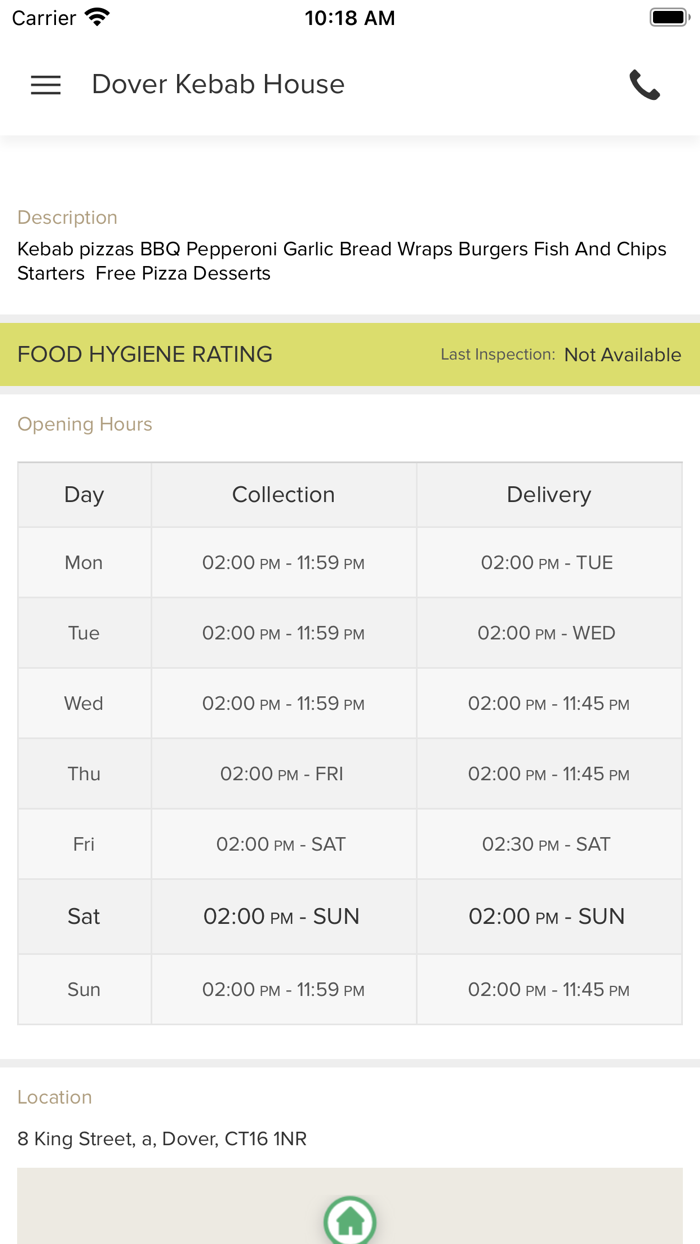Open the hamburger navigation menu
Viewport: 700px width, 1244px height.
click(x=46, y=85)
